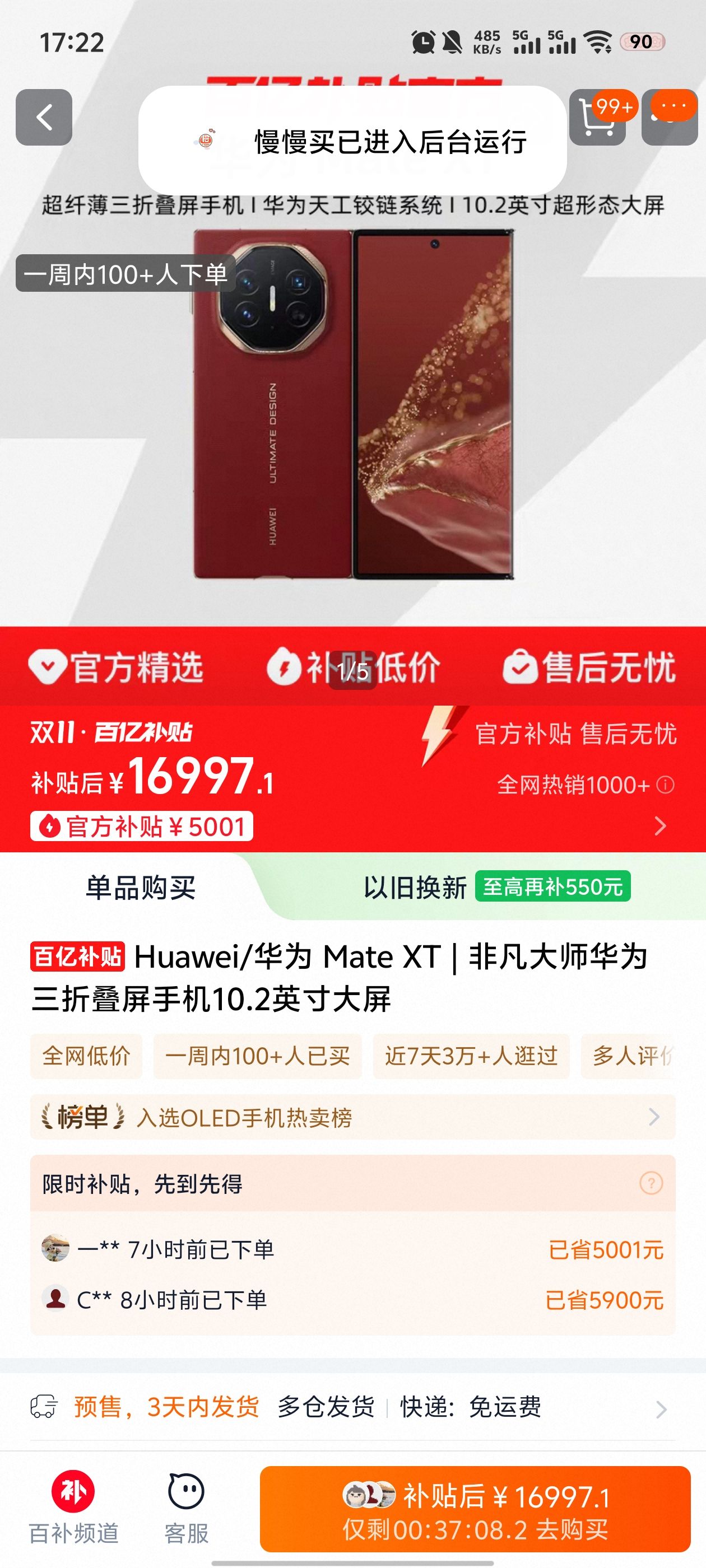
Task: Select the 单品购买 tab
Action: click(140, 890)
